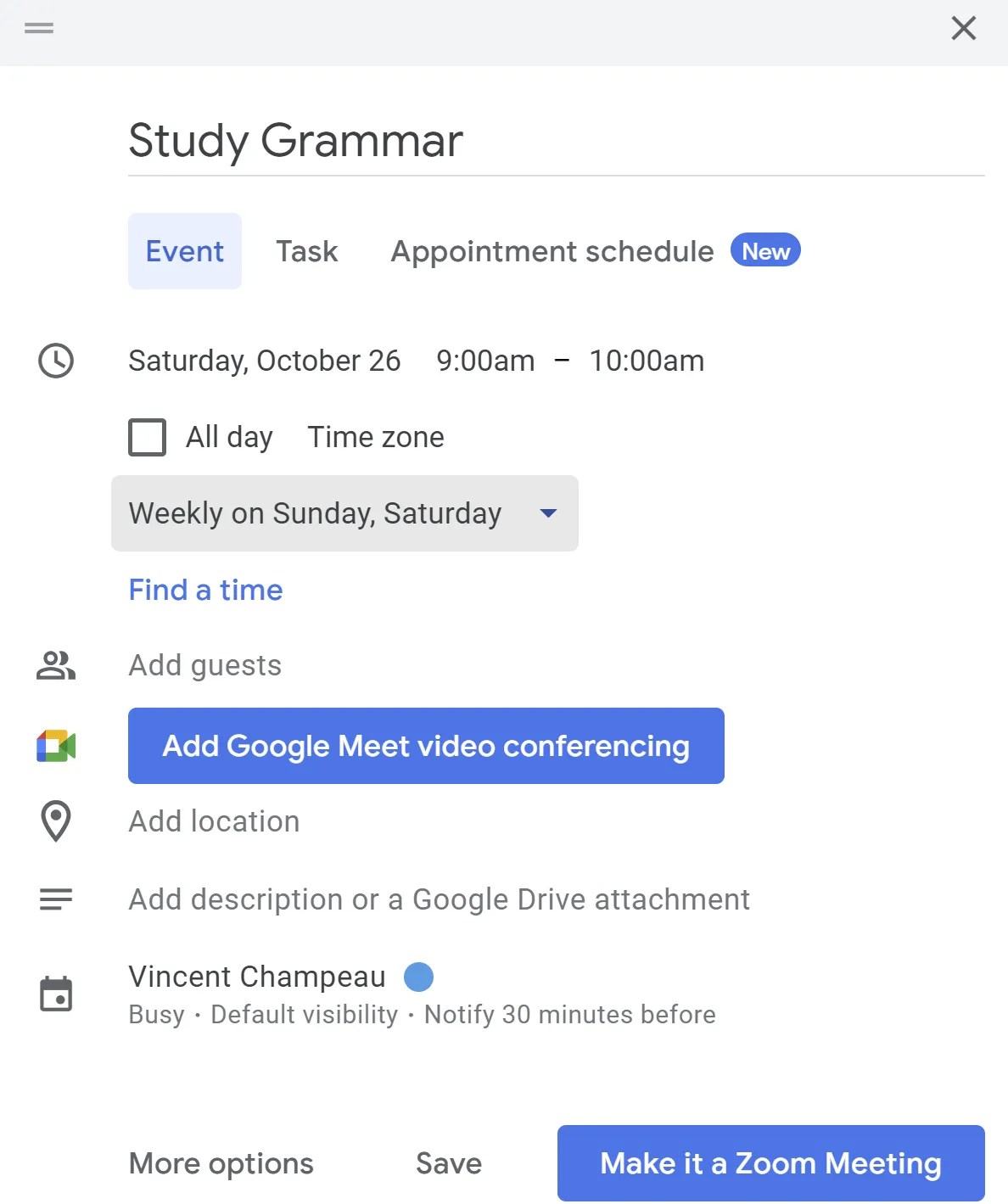Screen dimensions: 1008x1204
Task: Change the 10:00am end time
Action: pos(647,361)
